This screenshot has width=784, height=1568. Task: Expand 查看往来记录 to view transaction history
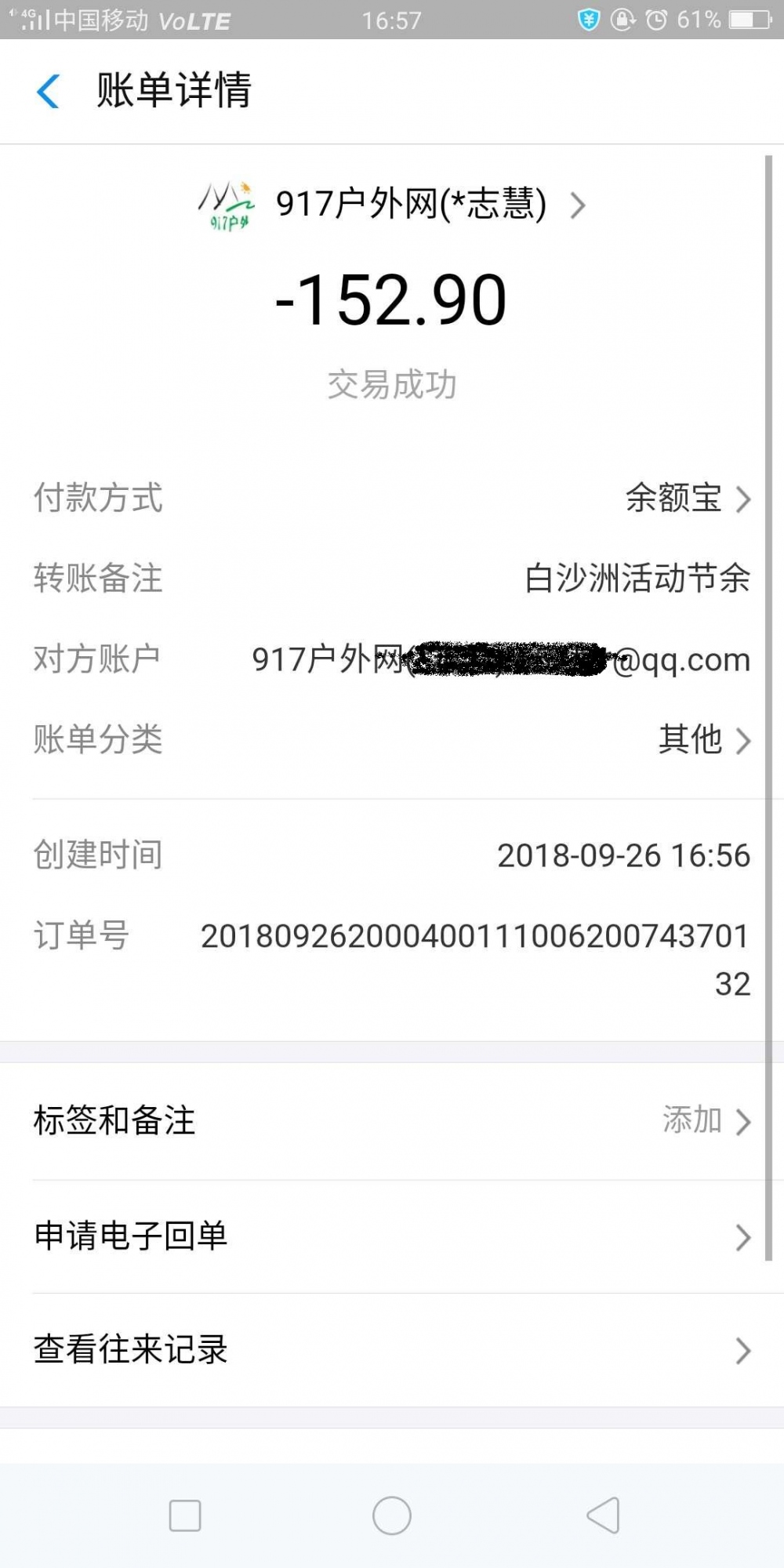[x=392, y=1348]
